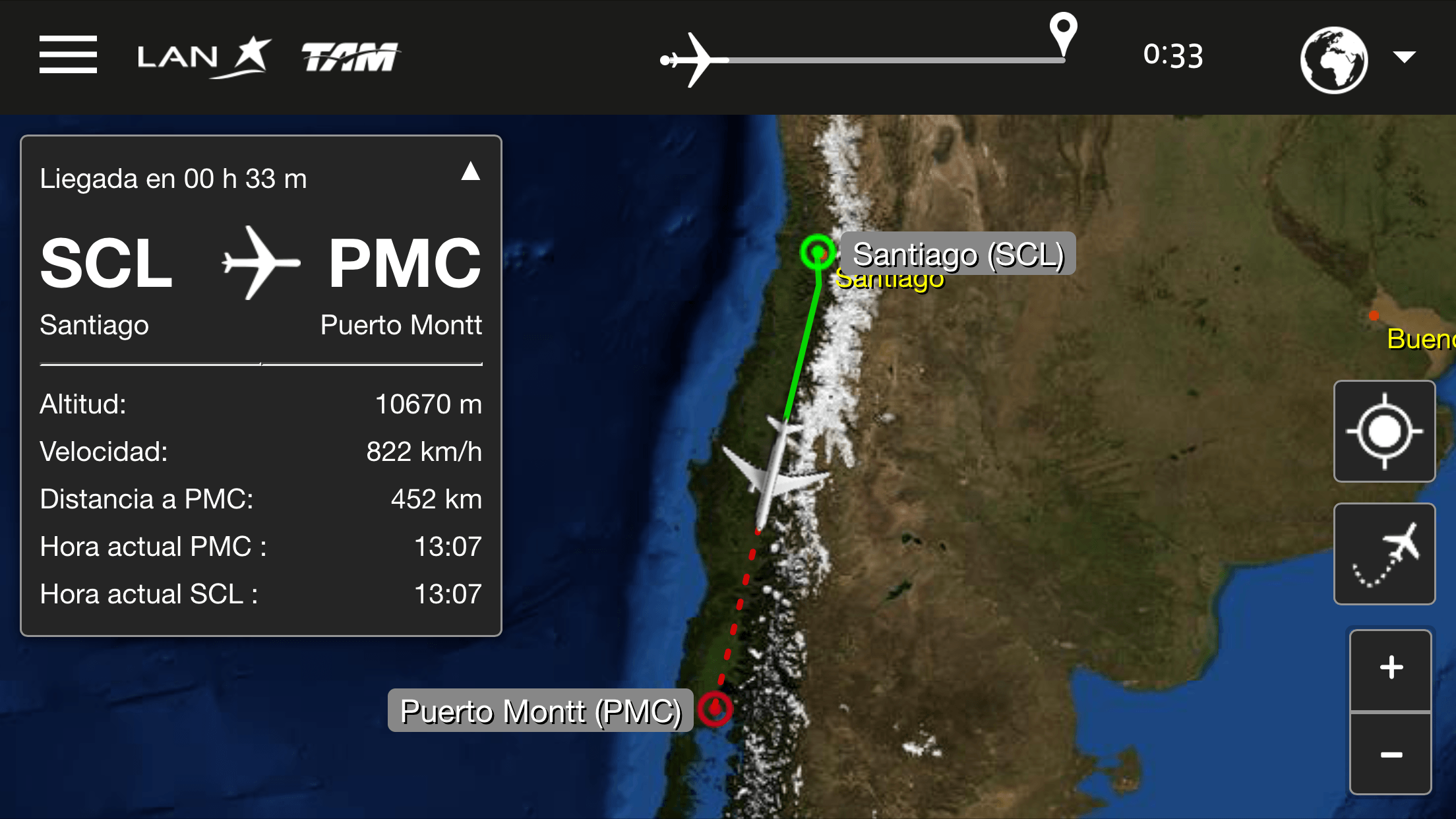
Task: Select the Puerto Montt (PMC) map marker
Action: coord(715,710)
